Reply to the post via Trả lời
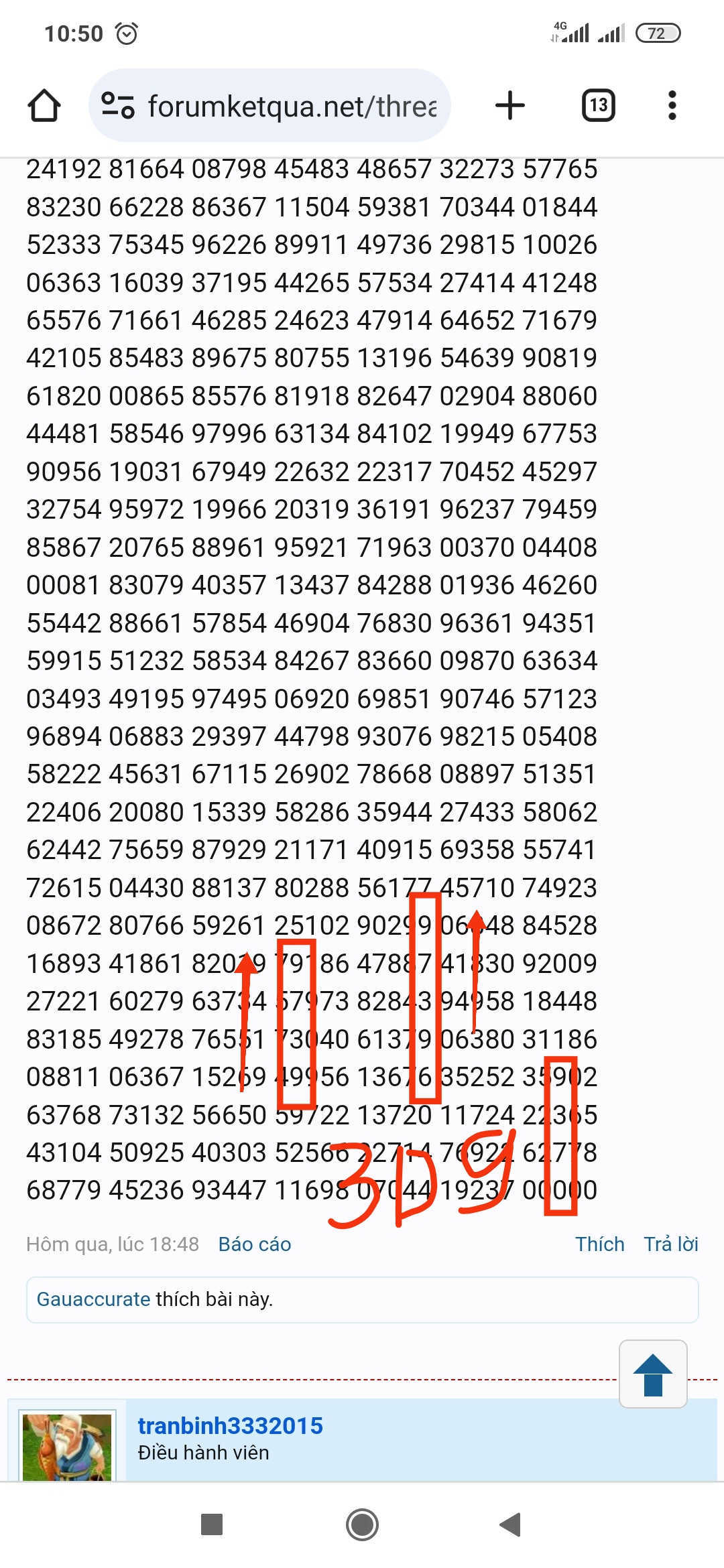The width and height of the screenshot is (724, 1568). (671, 1244)
